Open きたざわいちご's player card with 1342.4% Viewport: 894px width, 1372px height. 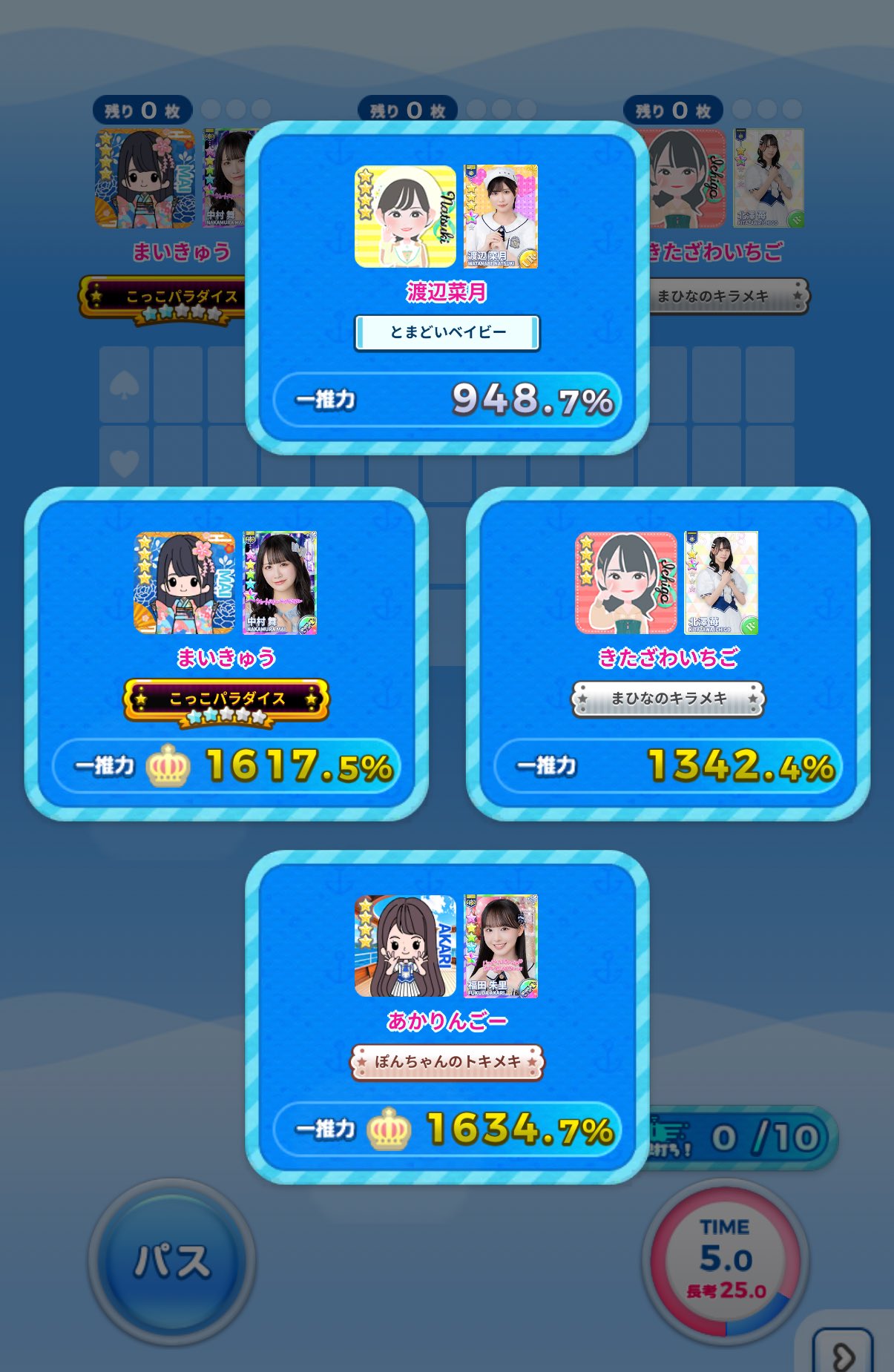point(668,654)
